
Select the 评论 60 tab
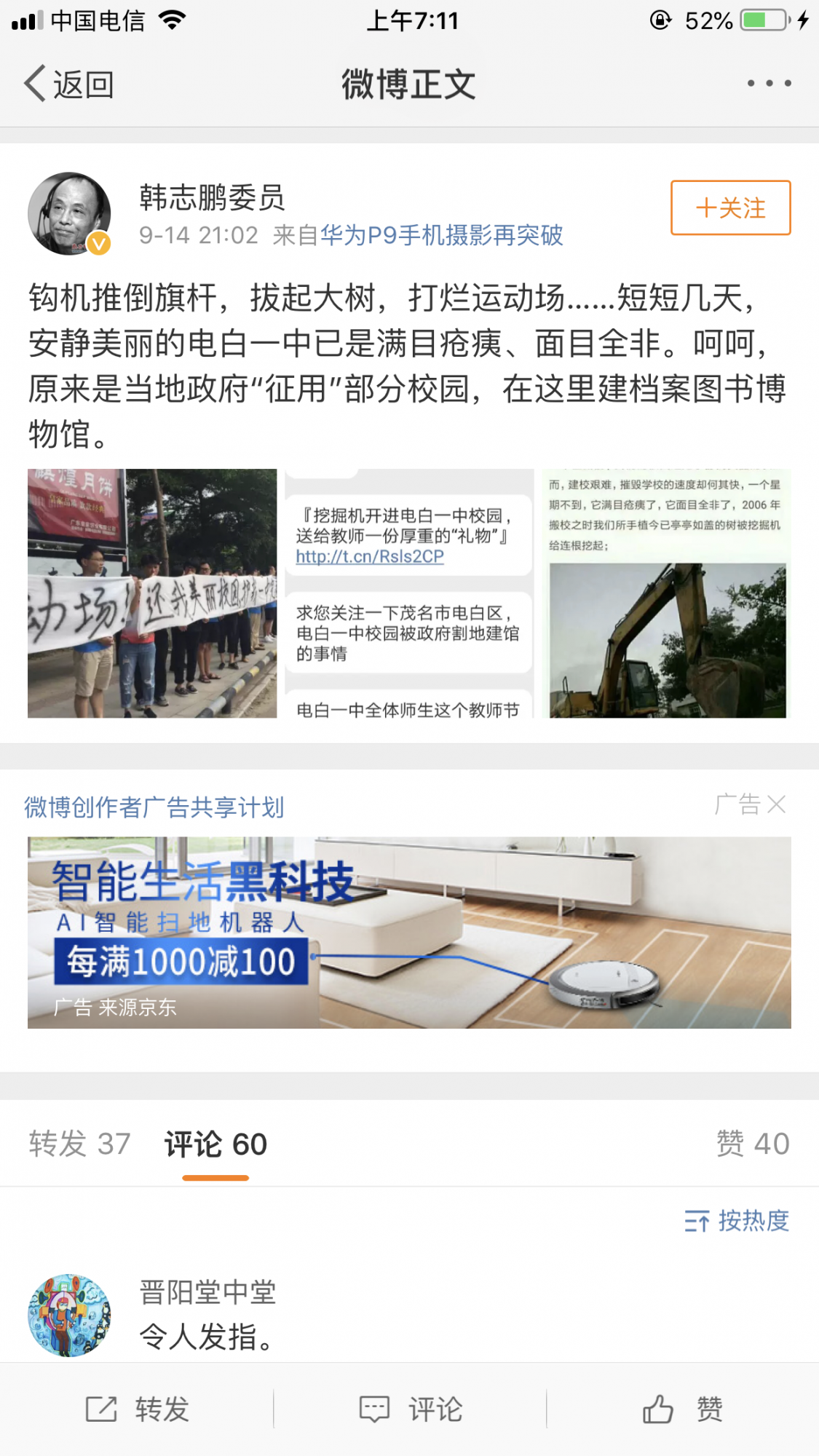click(x=215, y=1144)
